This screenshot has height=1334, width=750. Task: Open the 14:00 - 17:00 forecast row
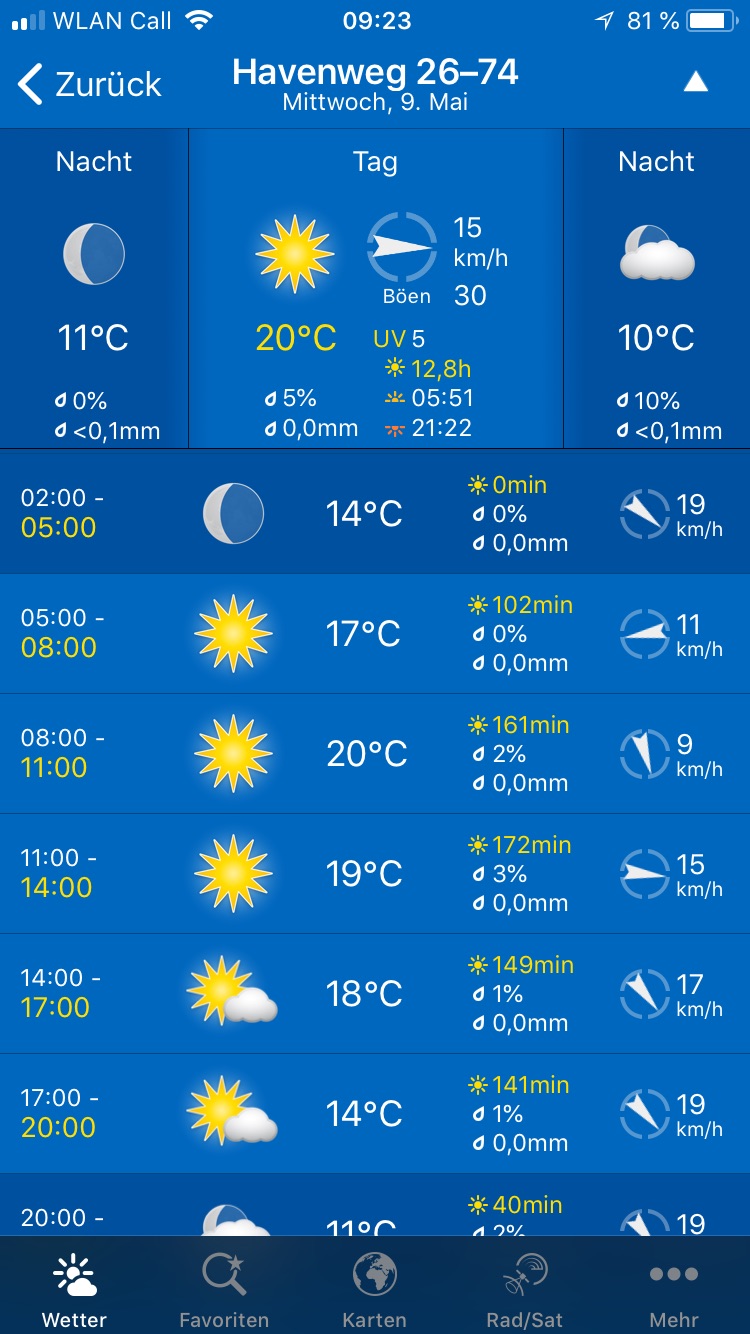pyautogui.click(x=375, y=993)
